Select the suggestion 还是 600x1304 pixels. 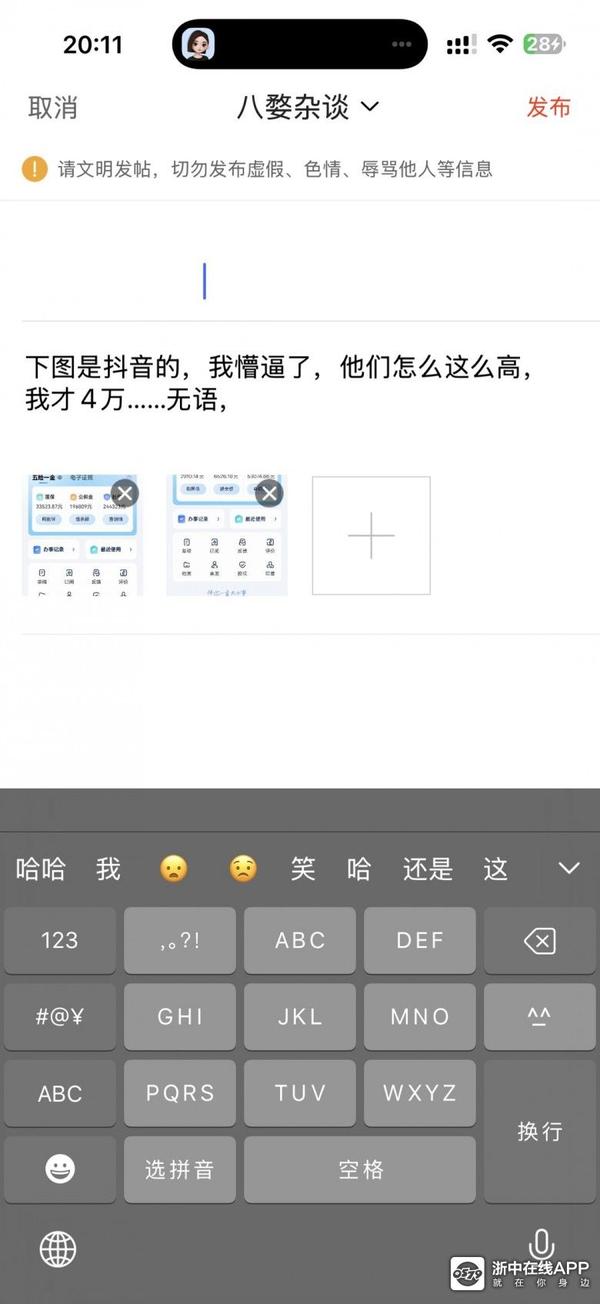pyautogui.click(x=427, y=869)
